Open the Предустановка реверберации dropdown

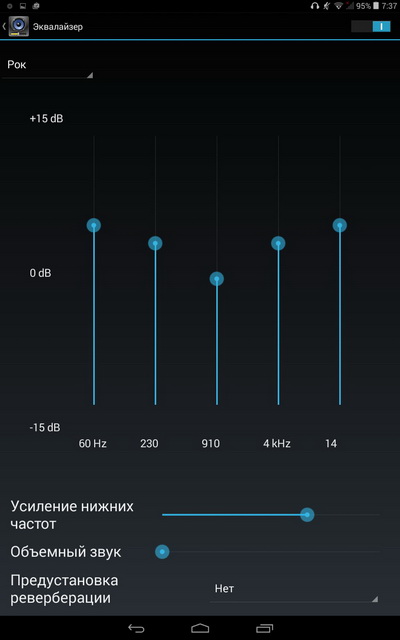click(x=294, y=589)
